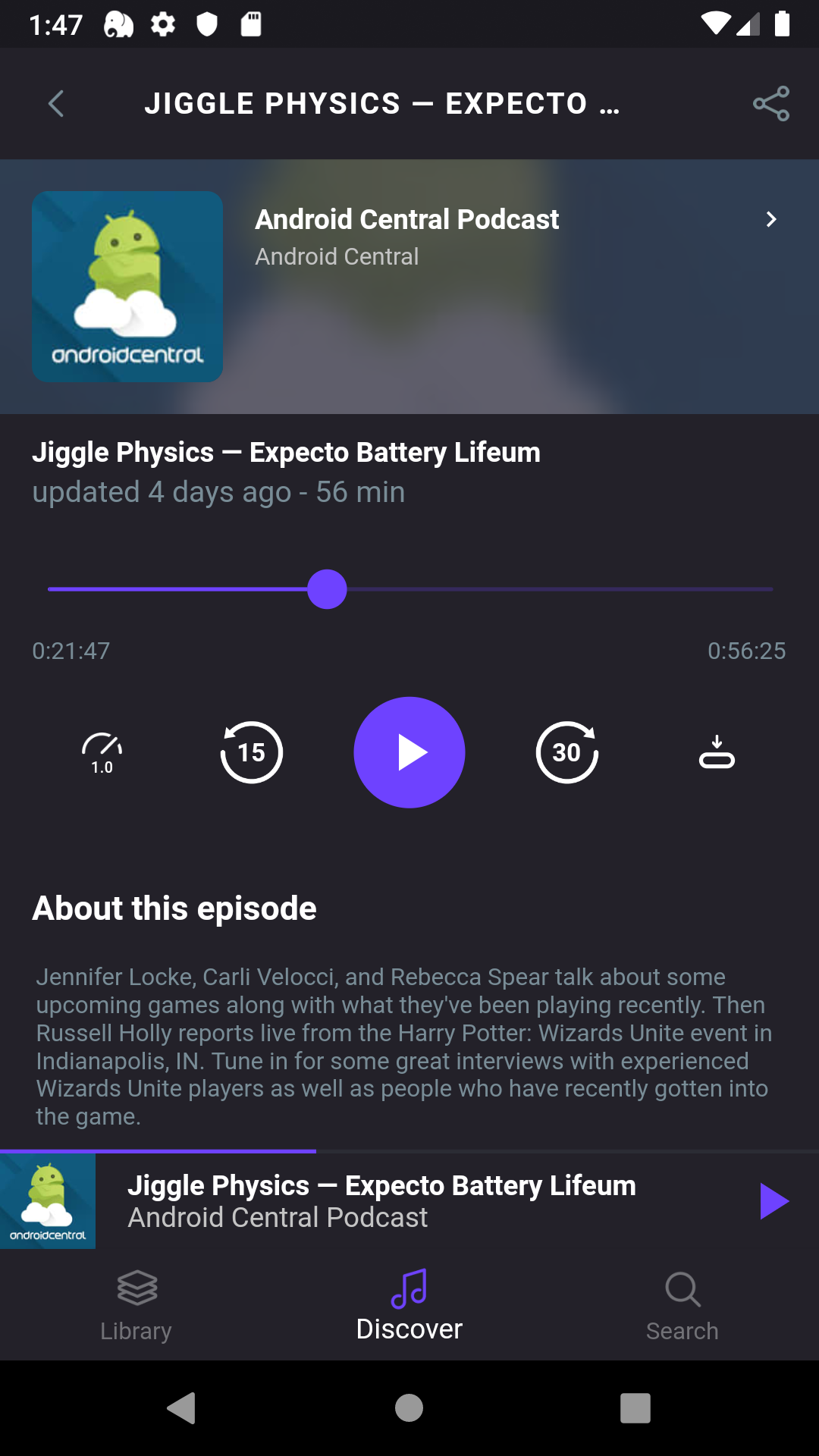Switch to the Search tab
This screenshot has height=1456, width=819.
[682, 1306]
